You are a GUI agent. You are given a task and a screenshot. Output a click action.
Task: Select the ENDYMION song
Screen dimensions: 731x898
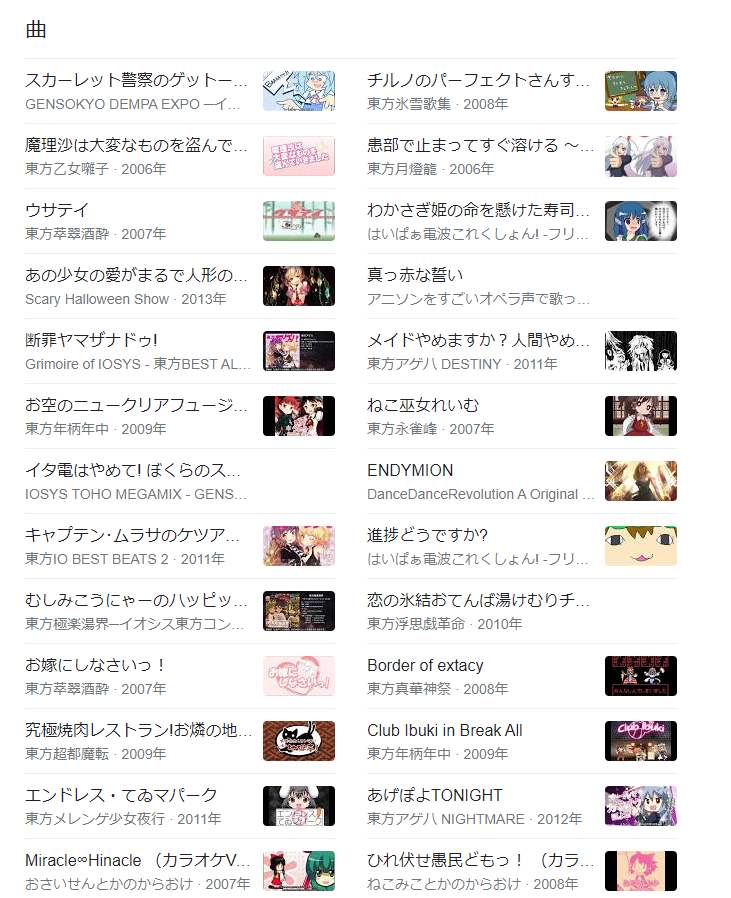[410, 470]
